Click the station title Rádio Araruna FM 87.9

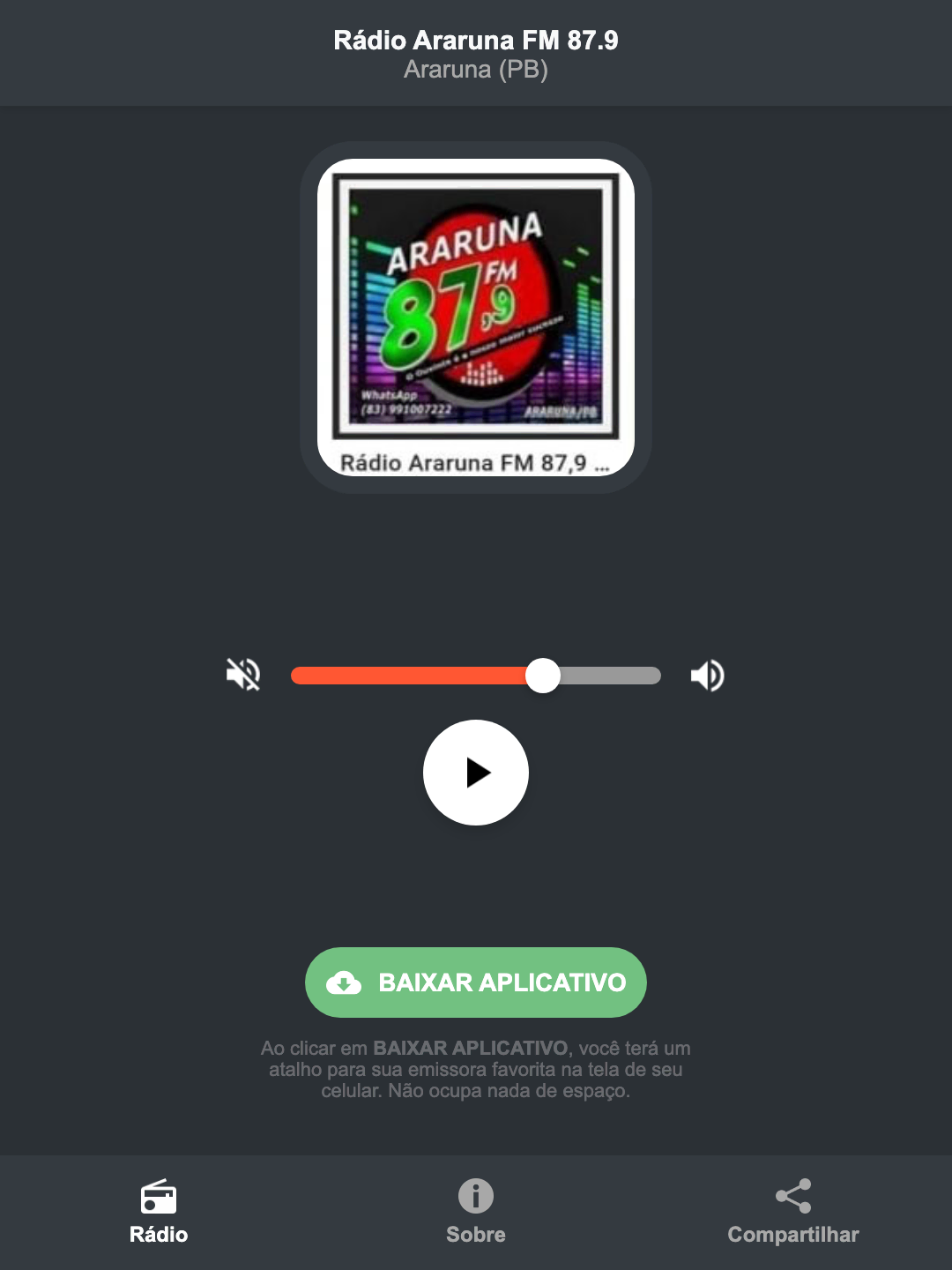coord(475,40)
